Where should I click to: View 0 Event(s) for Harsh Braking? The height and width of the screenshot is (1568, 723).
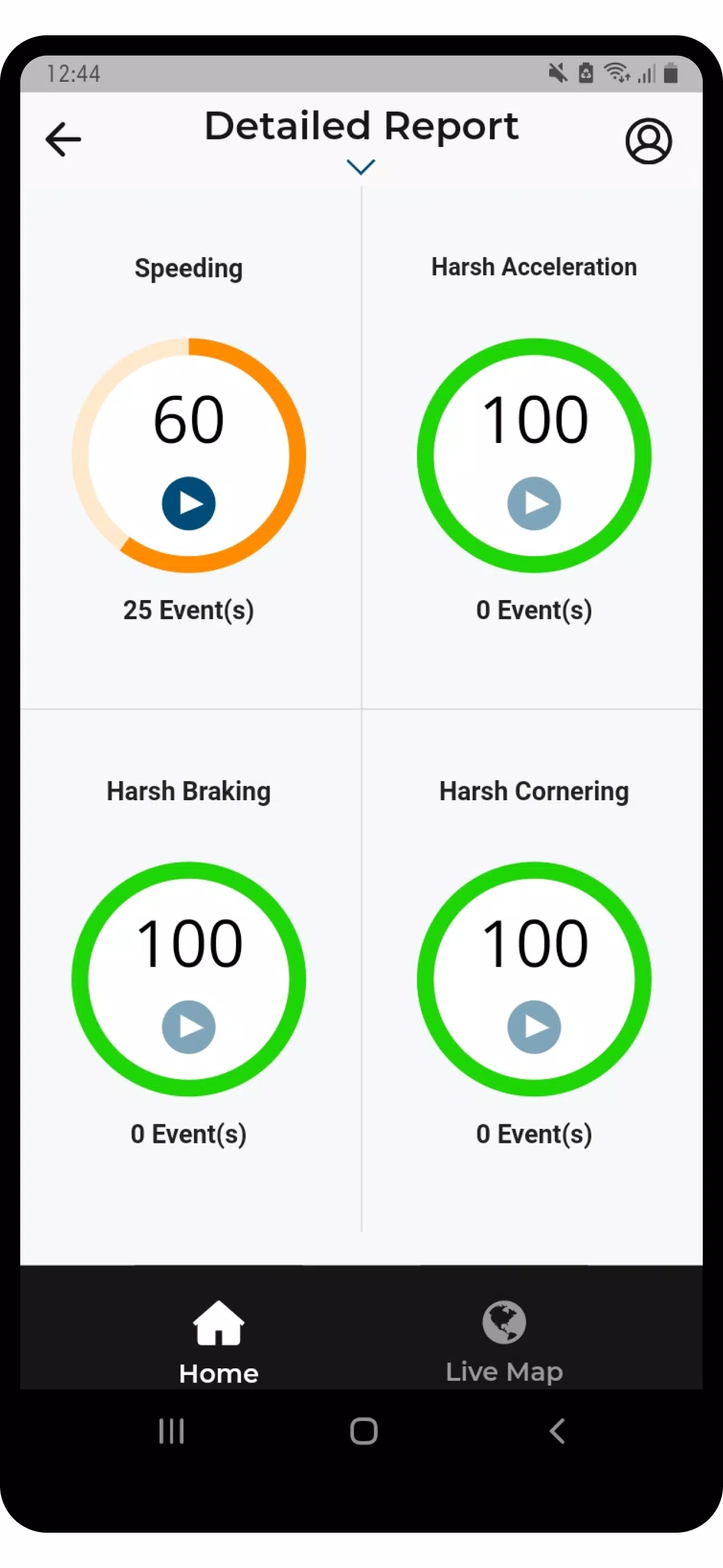pyautogui.click(x=189, y=1133)
